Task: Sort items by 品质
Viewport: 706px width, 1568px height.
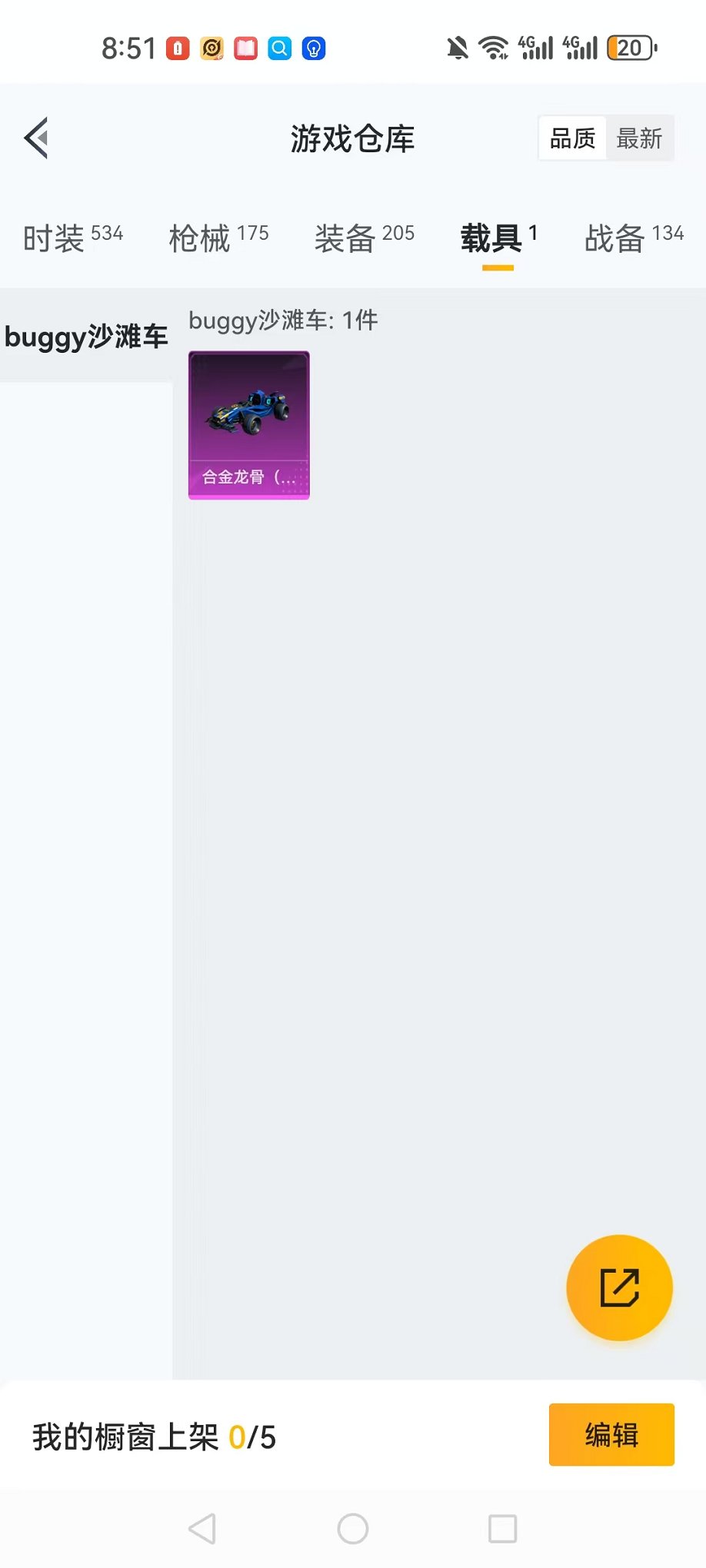Action: pyautogui.click(x=573, y=138)
